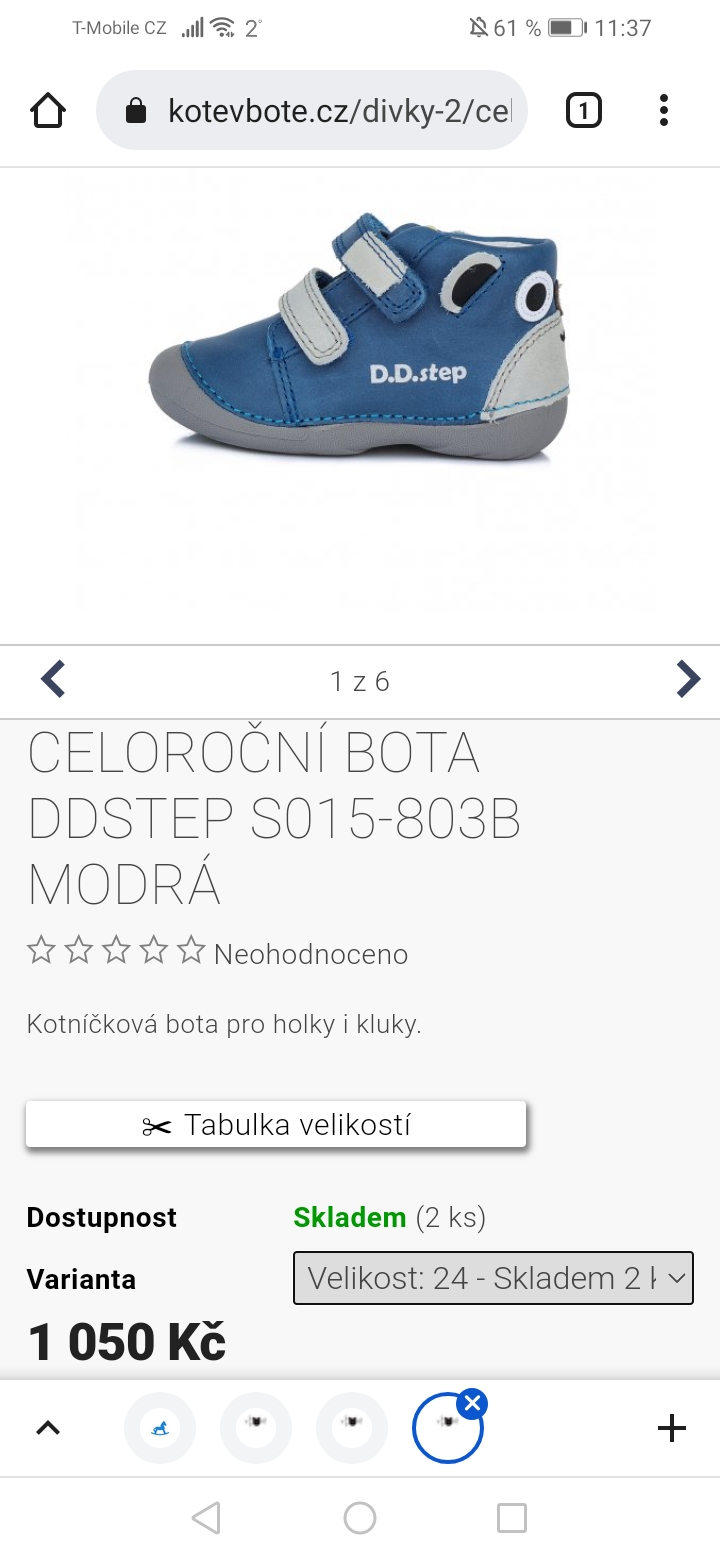Viewport: 720px width, 1560px height.
Task: Open the tab switcher showing 1 tab
Action: 584,110
